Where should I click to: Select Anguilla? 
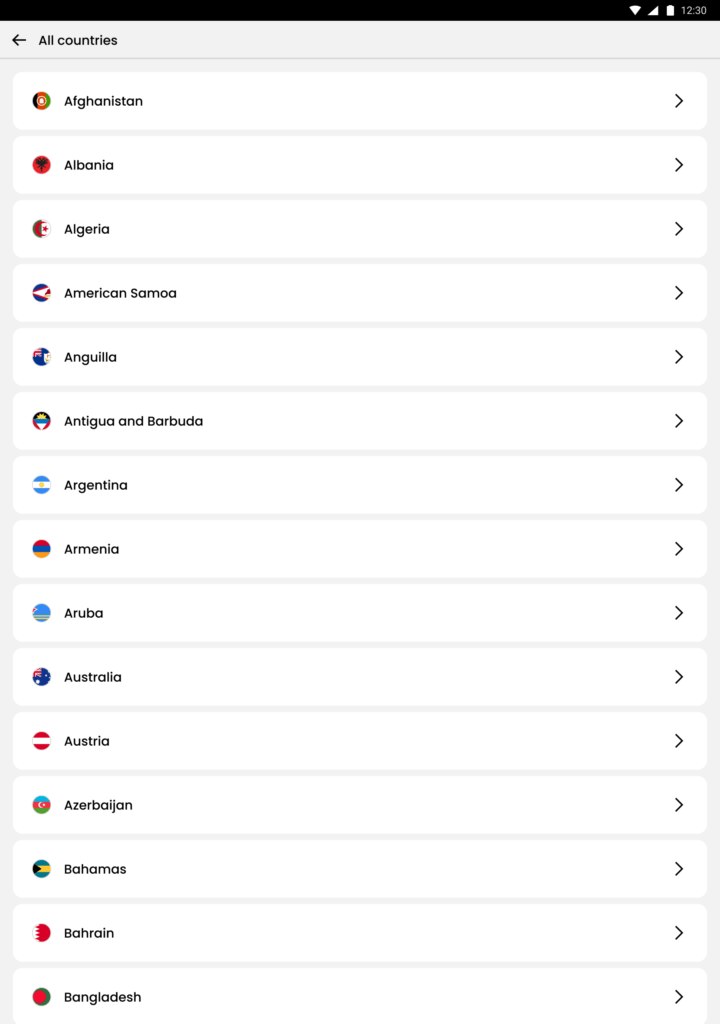click(359, 357)
